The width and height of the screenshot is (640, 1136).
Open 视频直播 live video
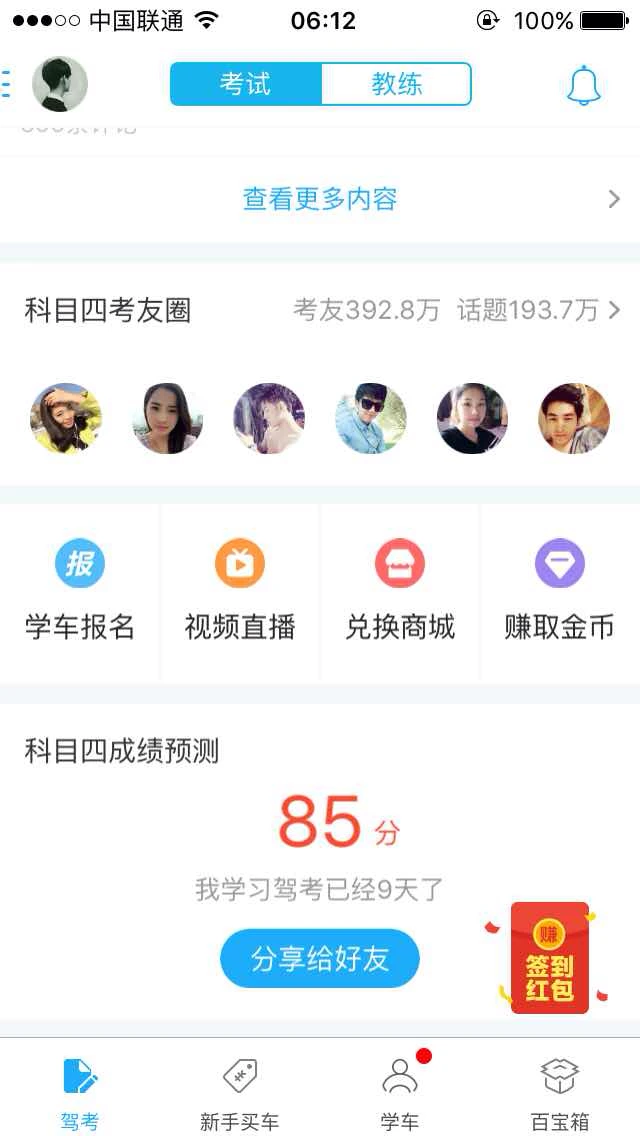240,592
